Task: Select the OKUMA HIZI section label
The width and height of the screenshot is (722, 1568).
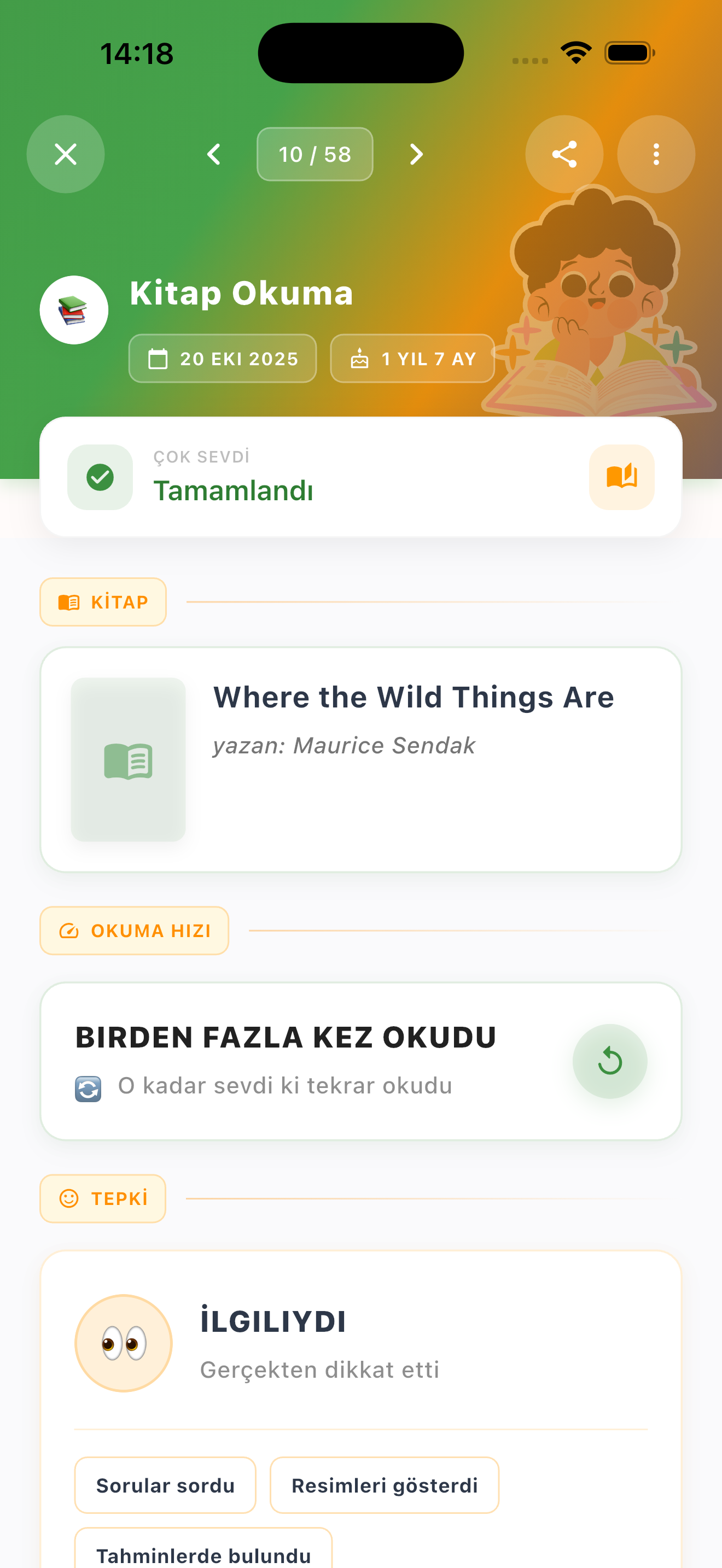Action: point(134,930)
